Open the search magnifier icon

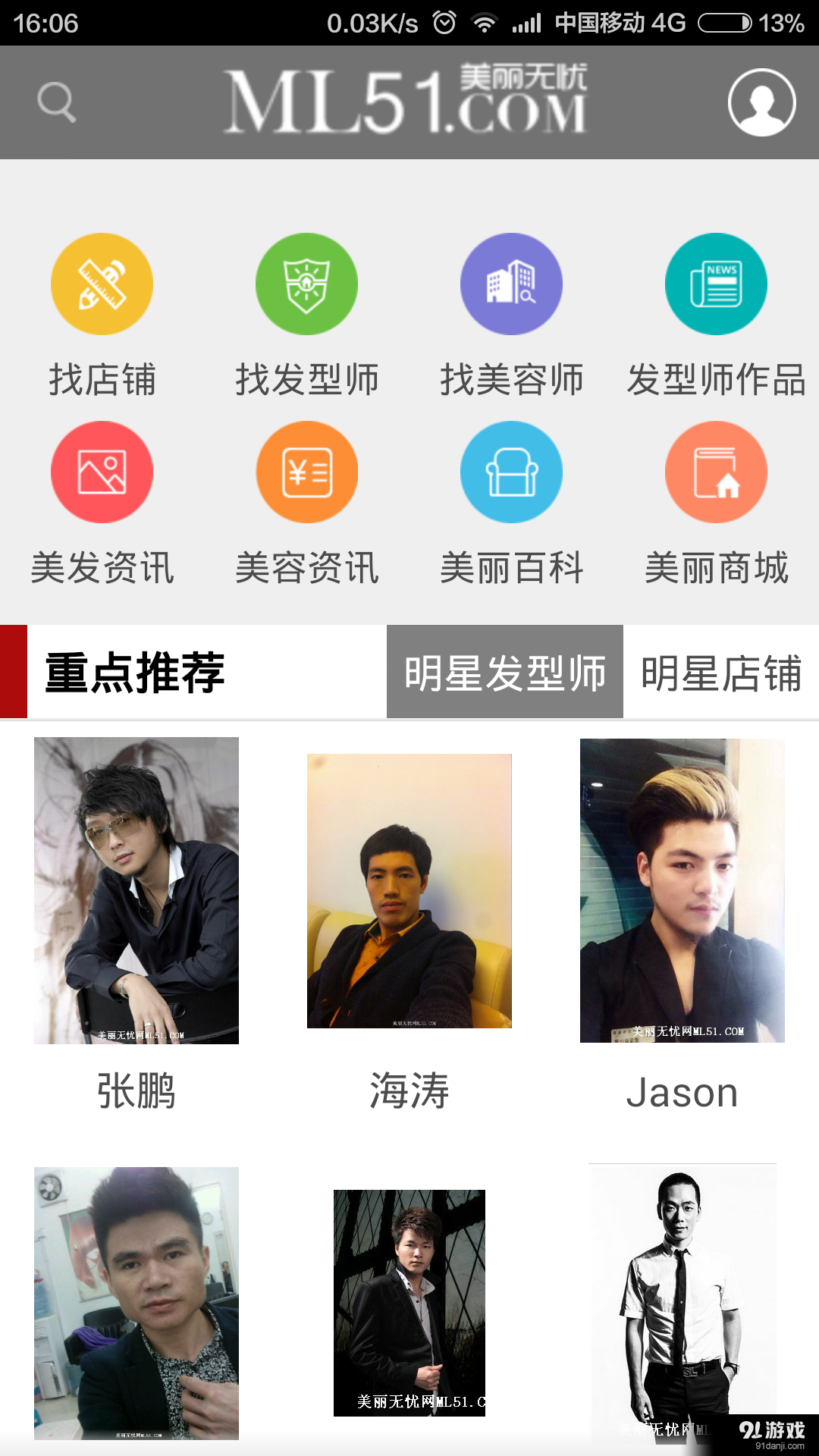(x=55, y=102)
